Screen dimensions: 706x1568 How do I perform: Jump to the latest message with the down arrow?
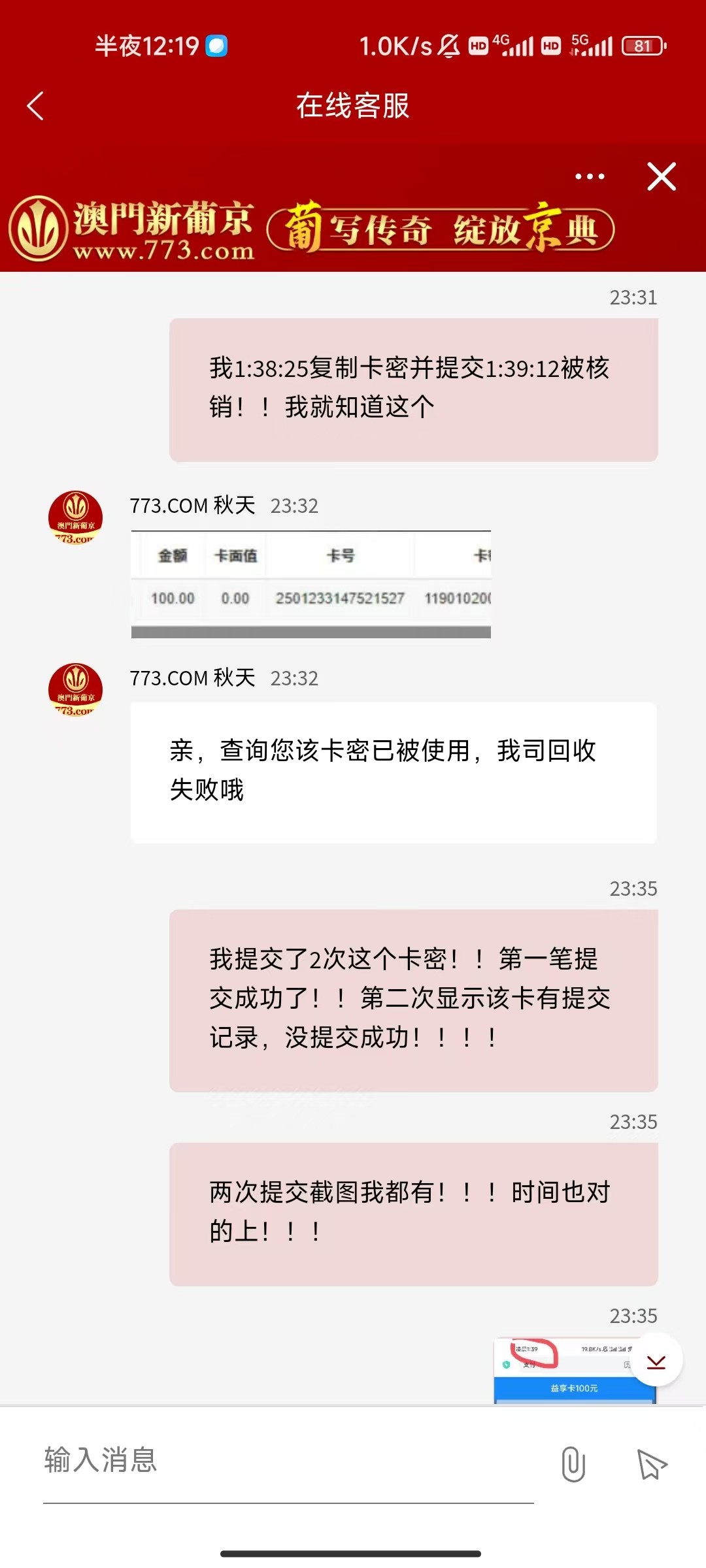pyautogui.click(x=656, y=1361)
